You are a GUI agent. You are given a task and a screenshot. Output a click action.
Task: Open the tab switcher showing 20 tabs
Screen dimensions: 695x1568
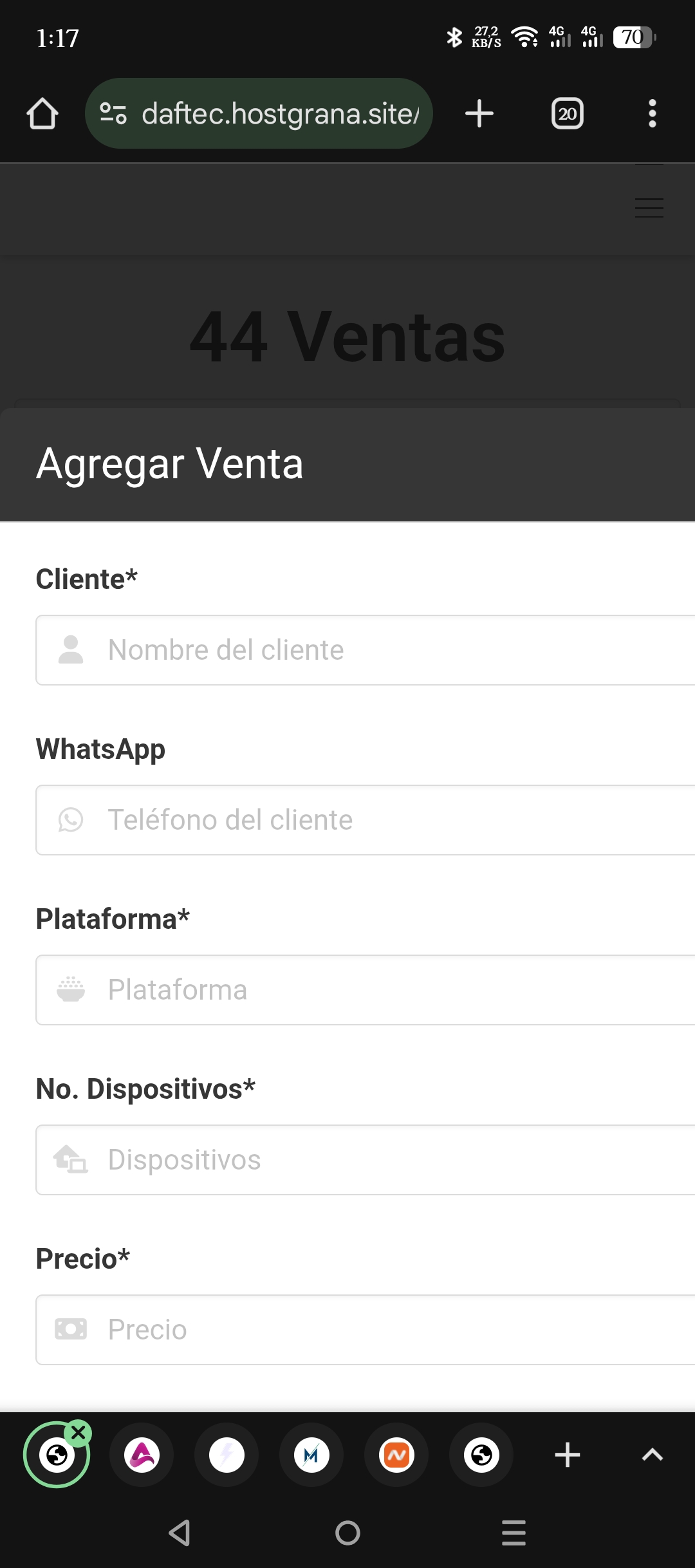click(x=567, y=114)
